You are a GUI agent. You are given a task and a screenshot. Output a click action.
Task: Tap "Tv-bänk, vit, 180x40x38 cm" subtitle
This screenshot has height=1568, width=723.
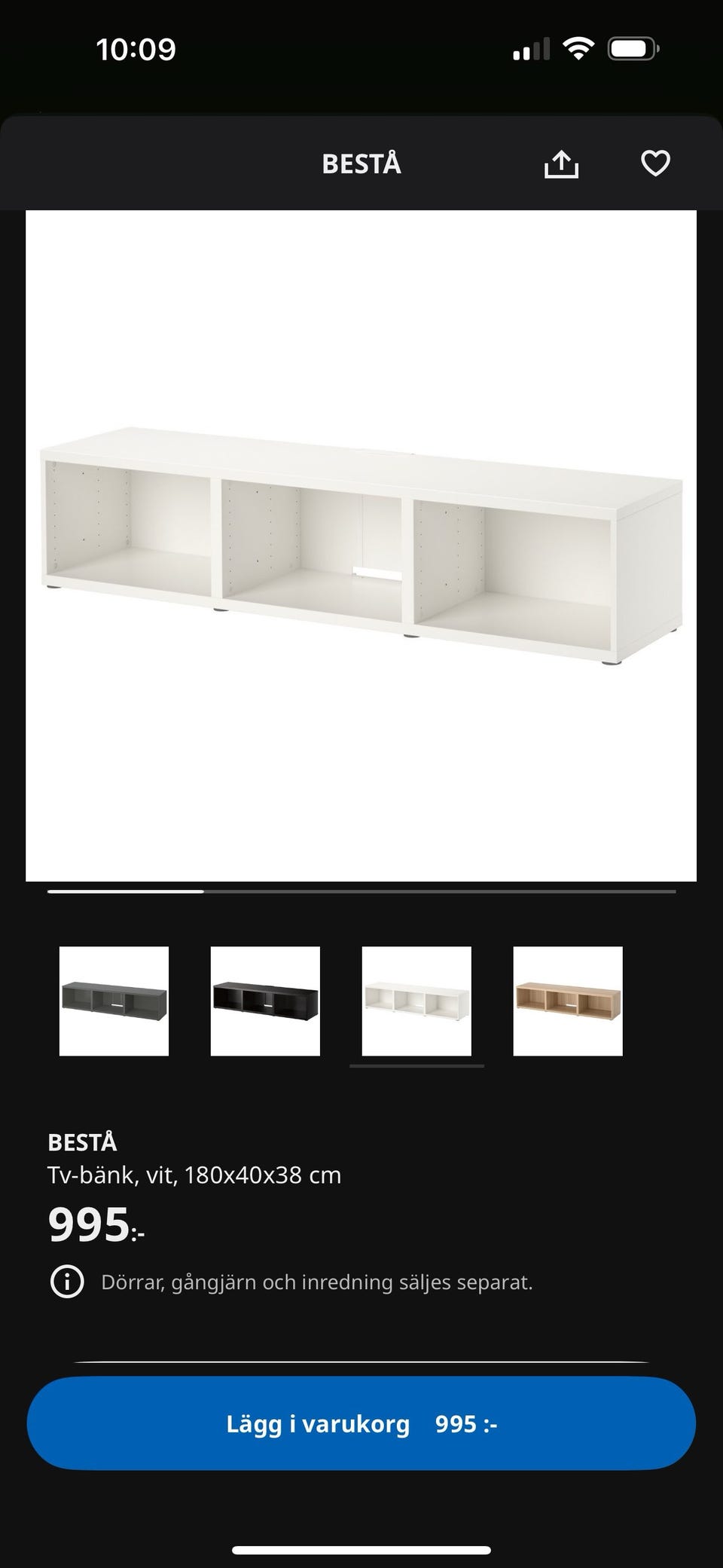pos(194,1175)
